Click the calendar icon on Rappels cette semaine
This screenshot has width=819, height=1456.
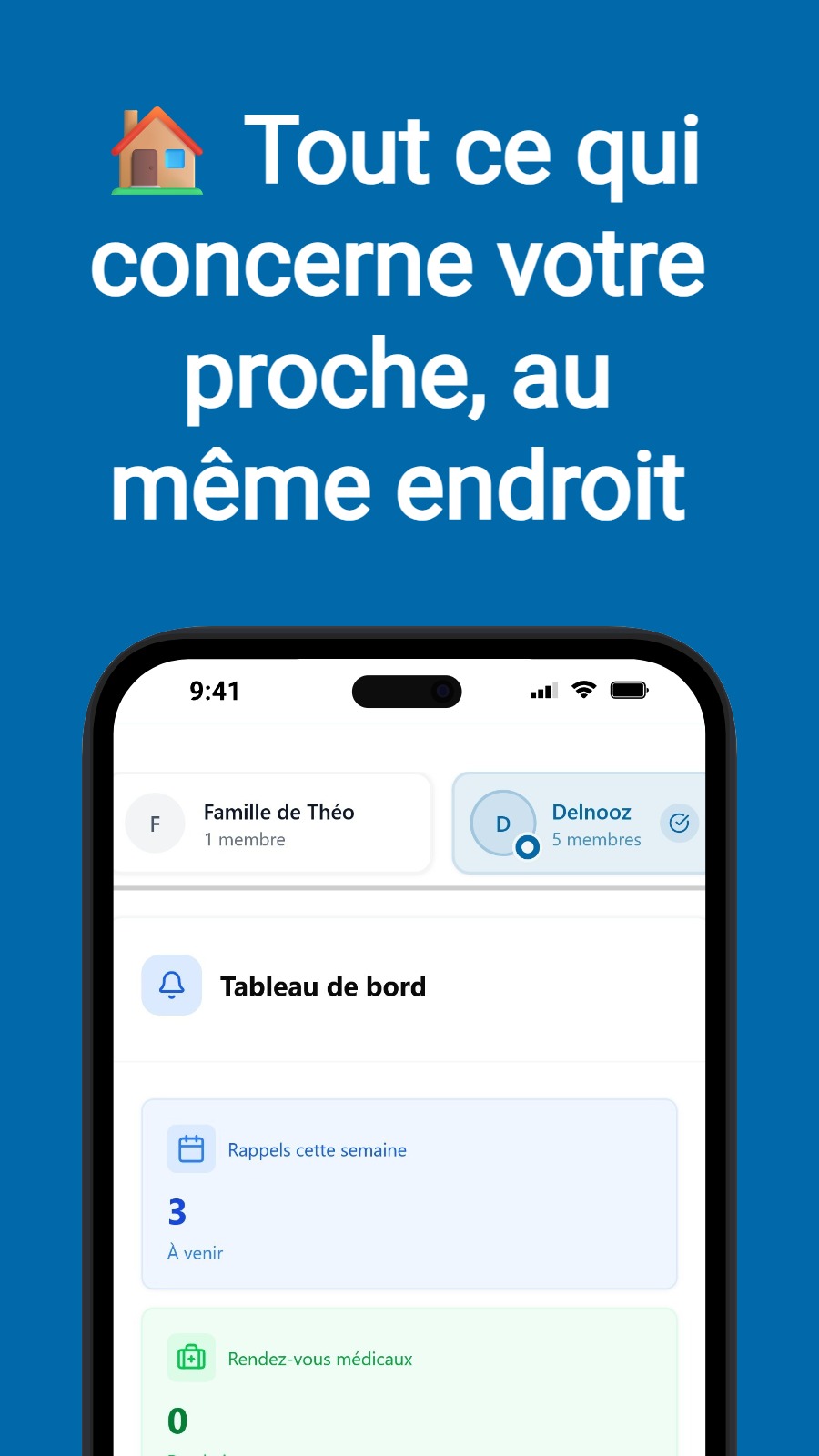(191, 1148)
